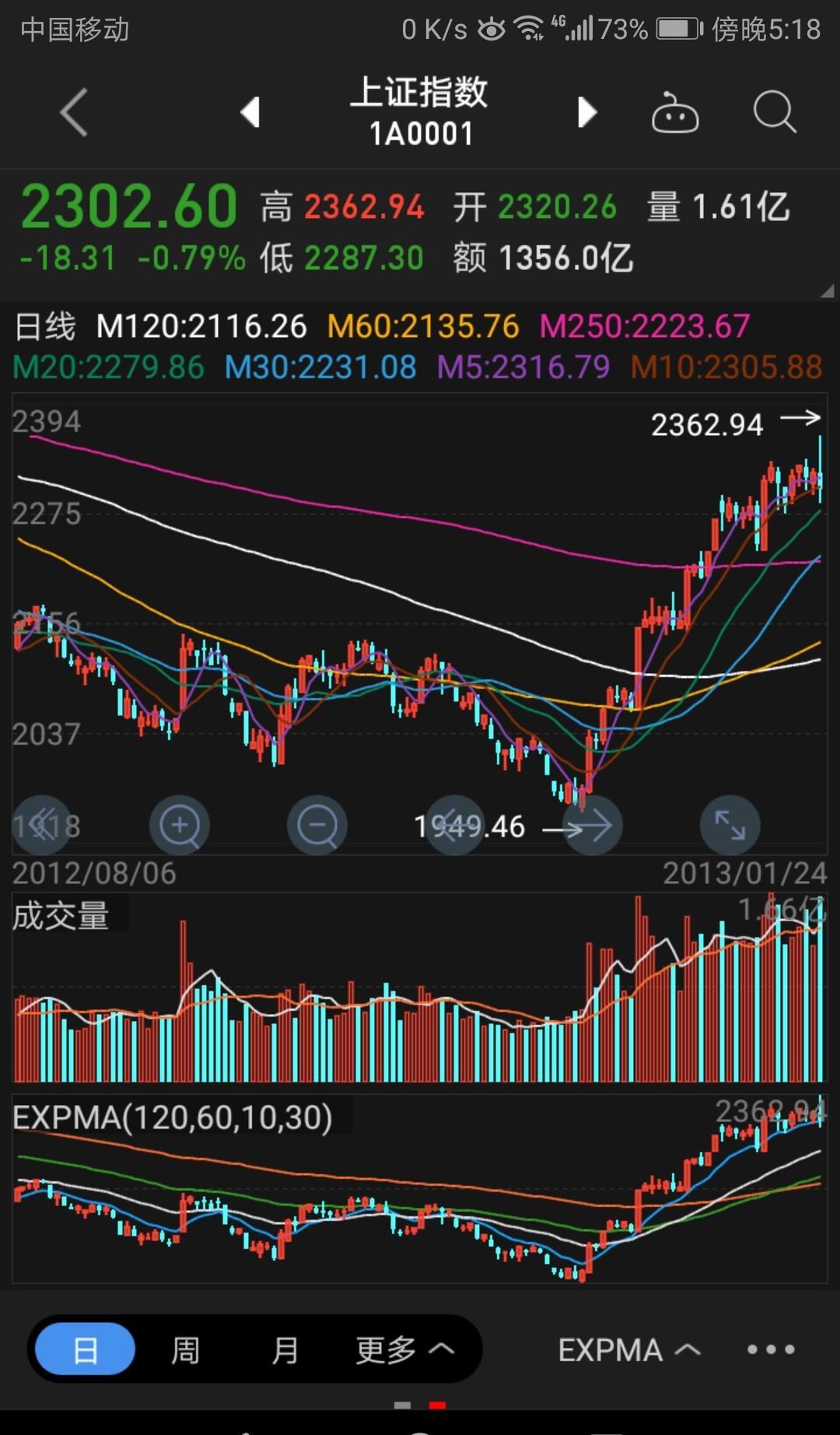Zoom out on the candlestick chart
The width and height of the screenshot is (840, 1435).
coord(317,826)
